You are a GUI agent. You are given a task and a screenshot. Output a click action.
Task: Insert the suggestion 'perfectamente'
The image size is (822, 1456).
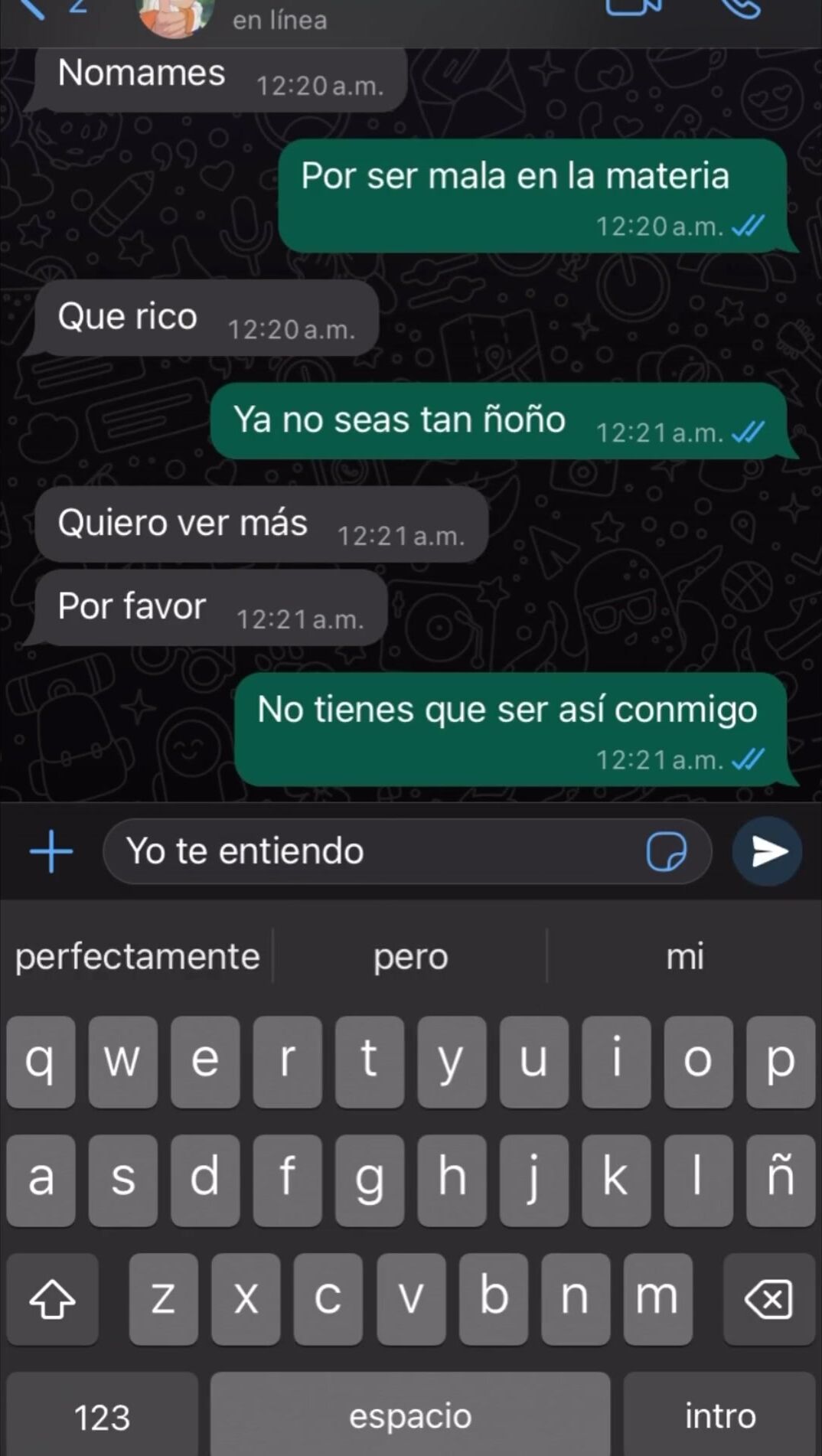click(x=138, y=956)
